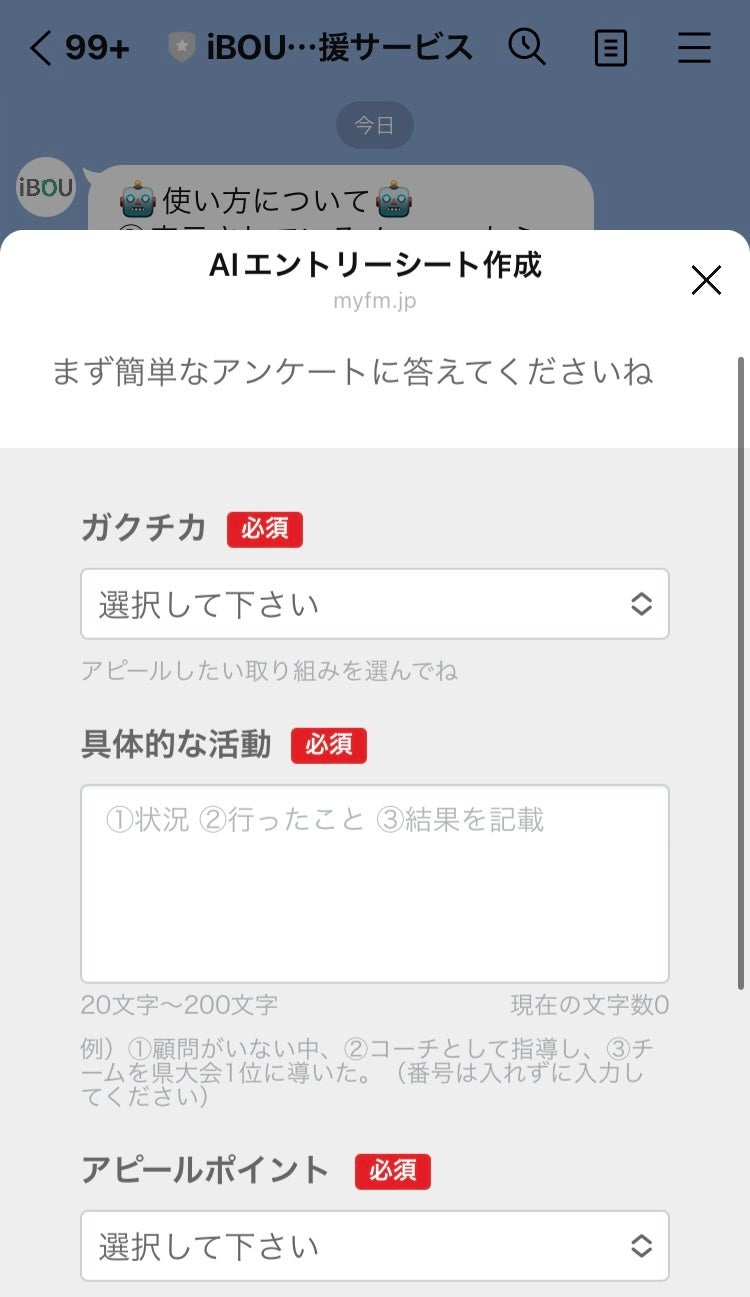Focus the 具体的な活動 text area

tap(374, 883)
